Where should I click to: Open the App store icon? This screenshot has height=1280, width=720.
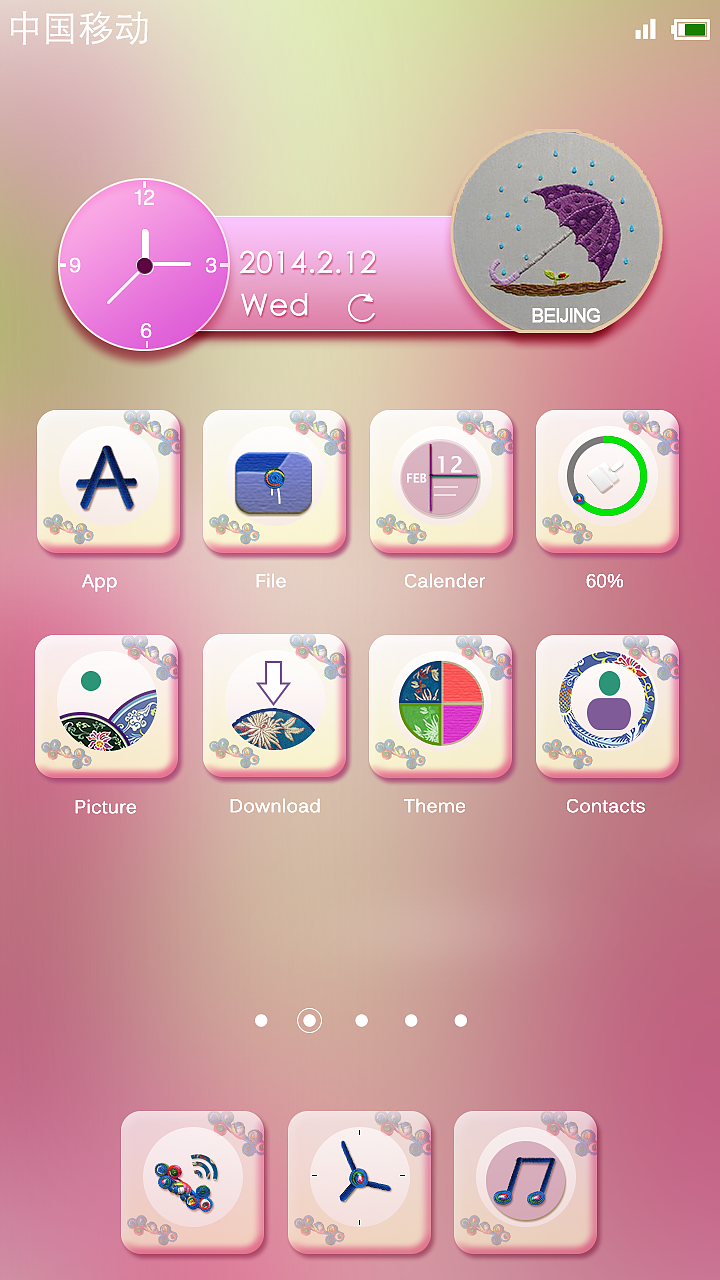pos(108,480)
